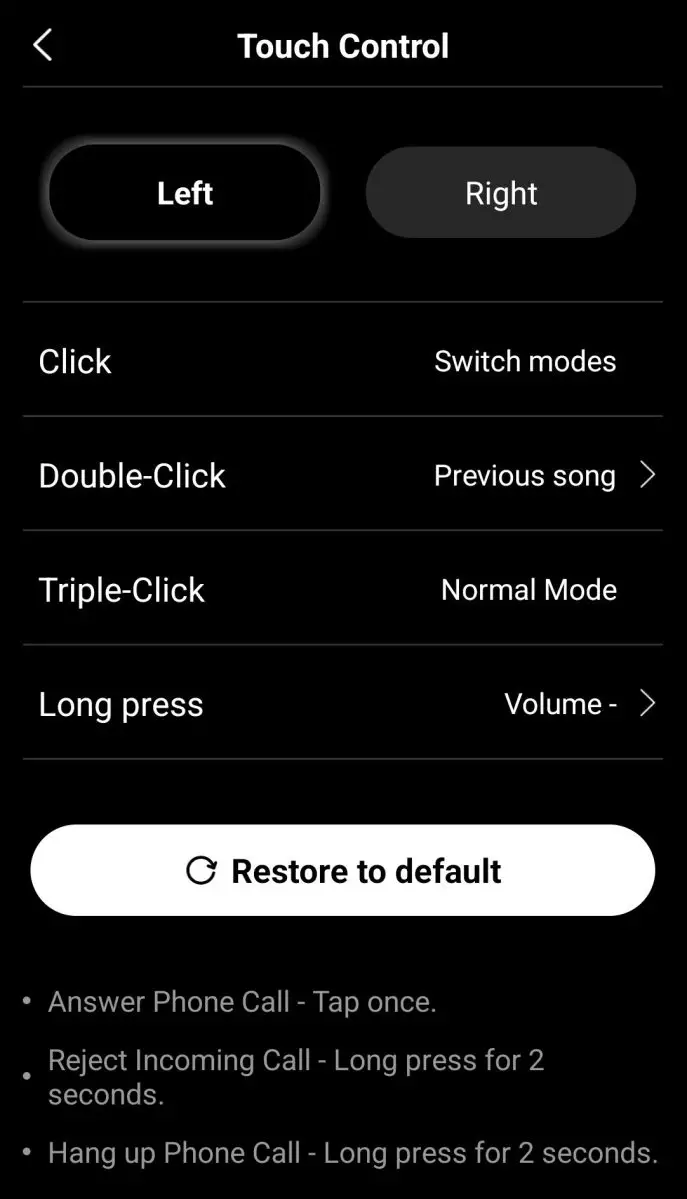The height and width of the screenshot is (1199, 687).
Task: Switch to the Right earbud tab
Action: coord(500,193)
